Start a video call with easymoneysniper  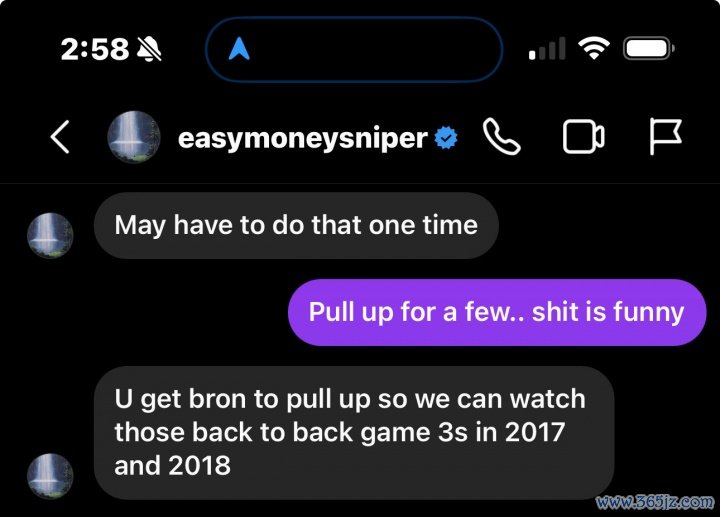coord(583,137)
